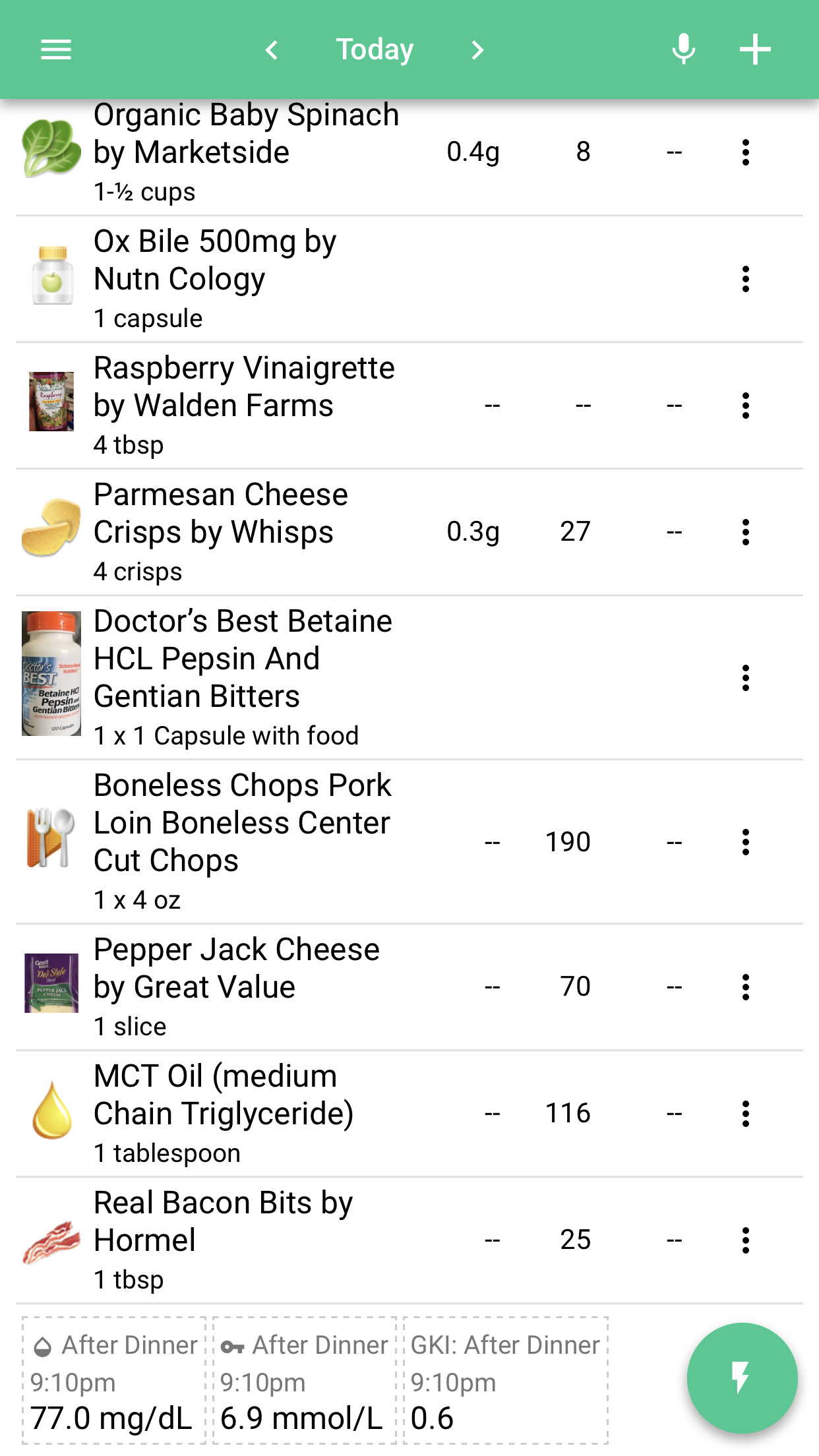Open the 77.0 mg/dL After Dinner reading
Image resolution: width=819 pixels, height=1456 pixels.
click(114, 1381)
